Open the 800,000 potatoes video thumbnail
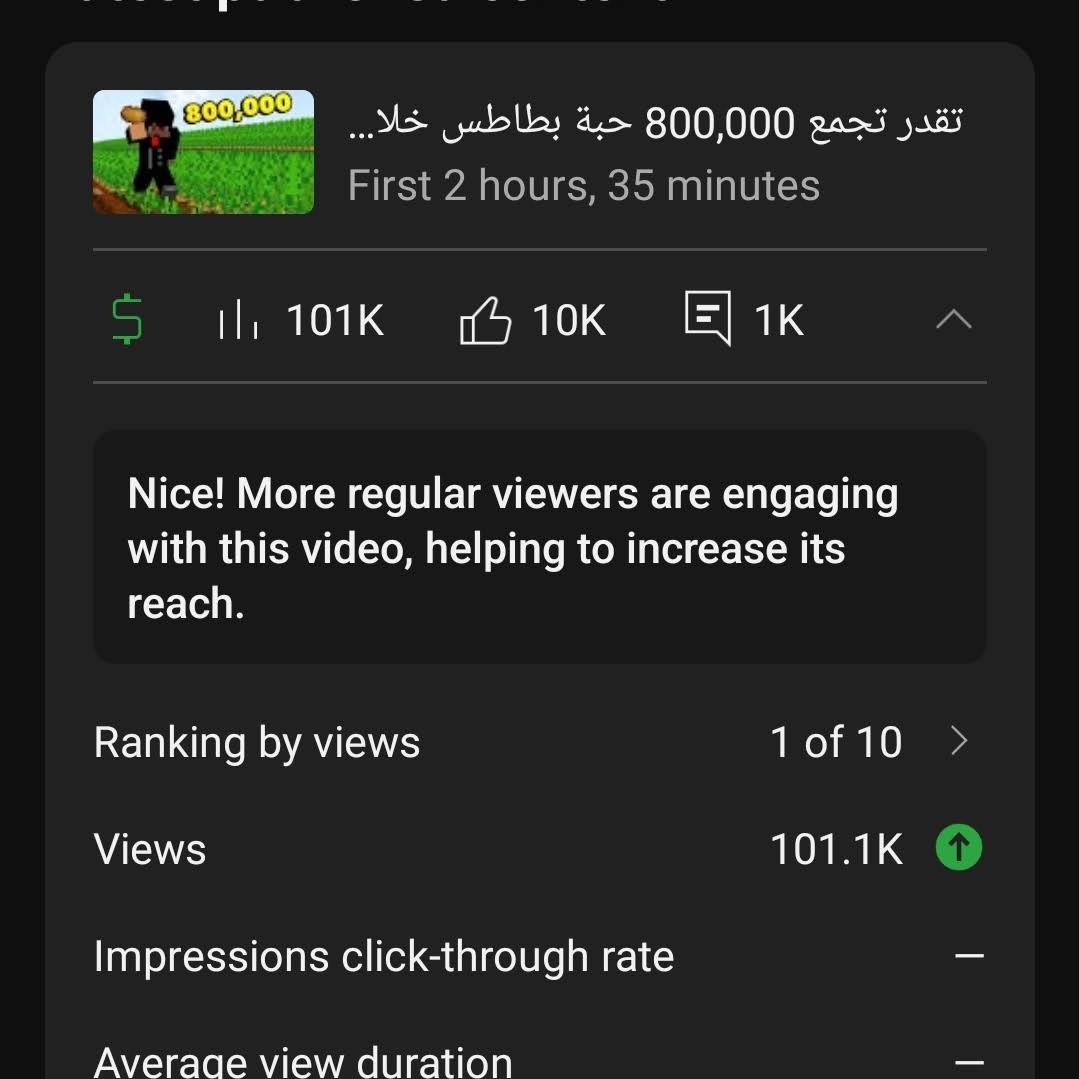This screenshot has width=1079, height=1079. click(x=203, y=152)
